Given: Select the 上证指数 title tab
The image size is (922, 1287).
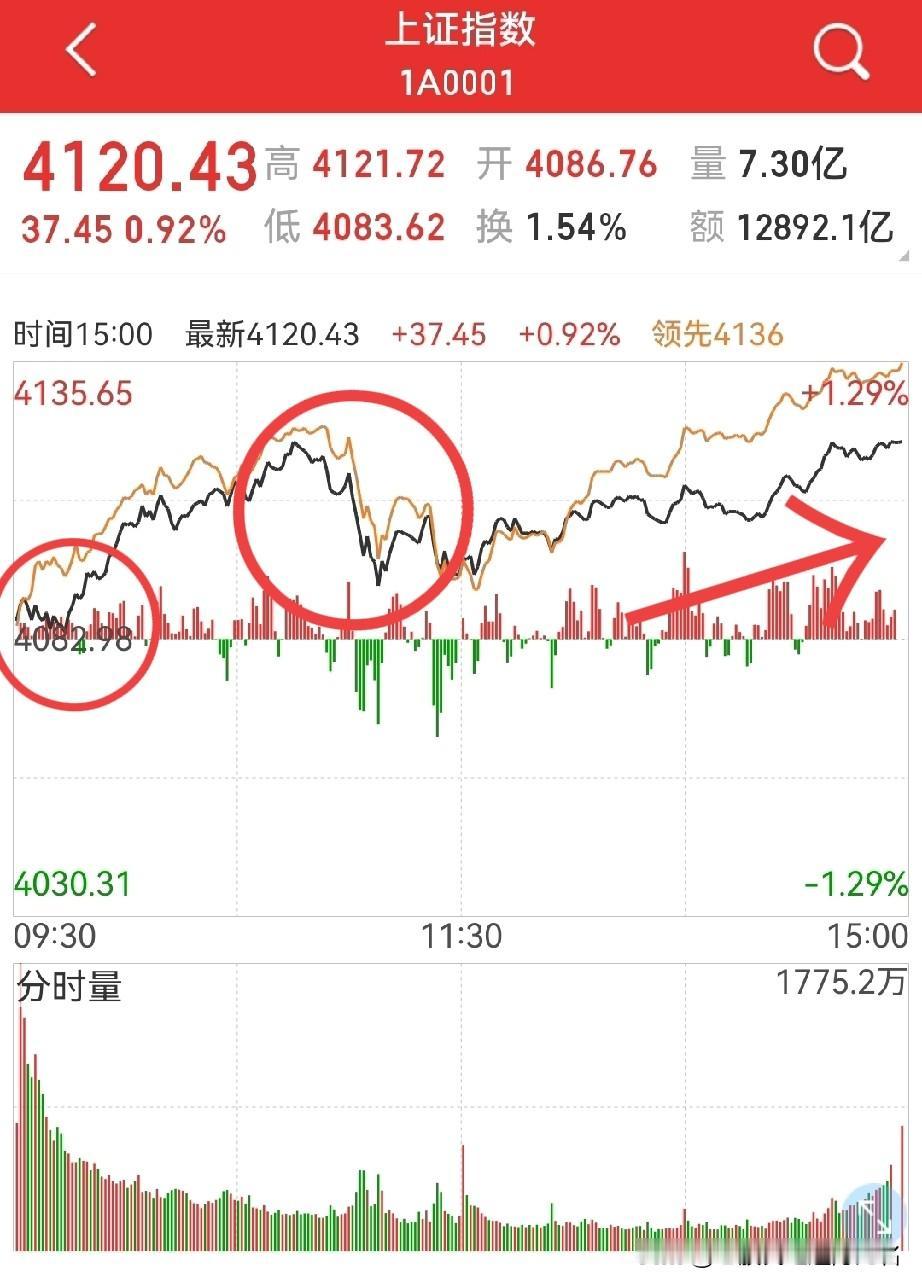Looking at the screenshot, I should [x=461, y=32].
